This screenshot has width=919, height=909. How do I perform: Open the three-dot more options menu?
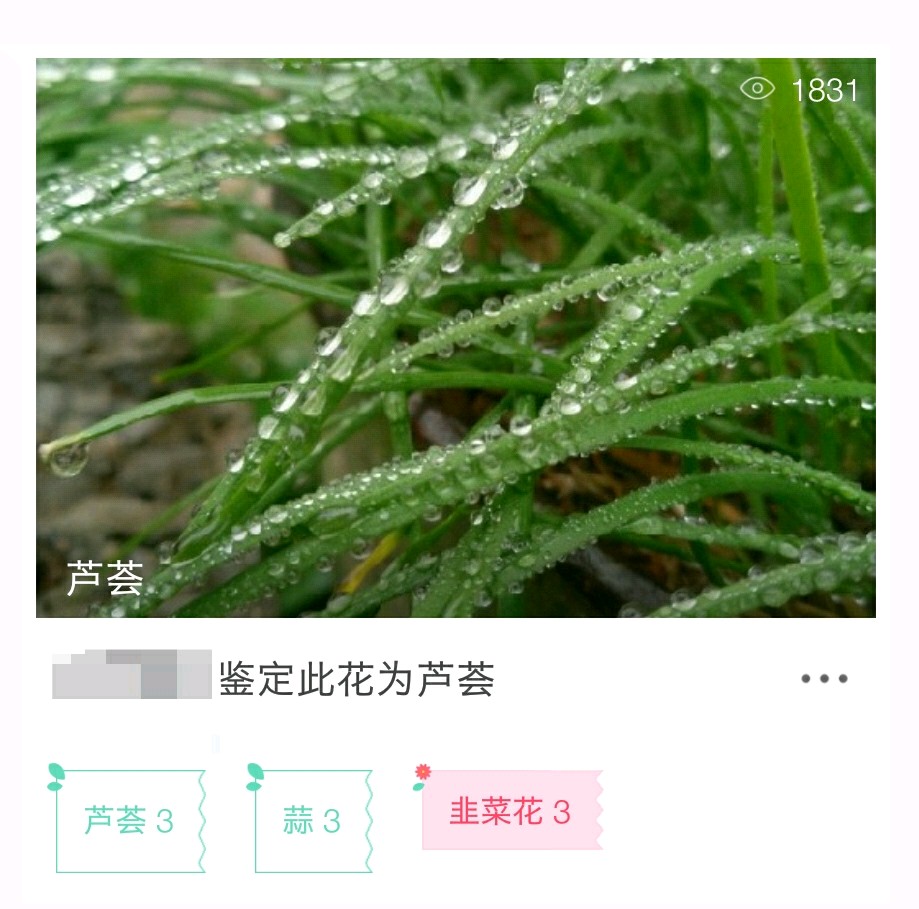tap(824, 679)
